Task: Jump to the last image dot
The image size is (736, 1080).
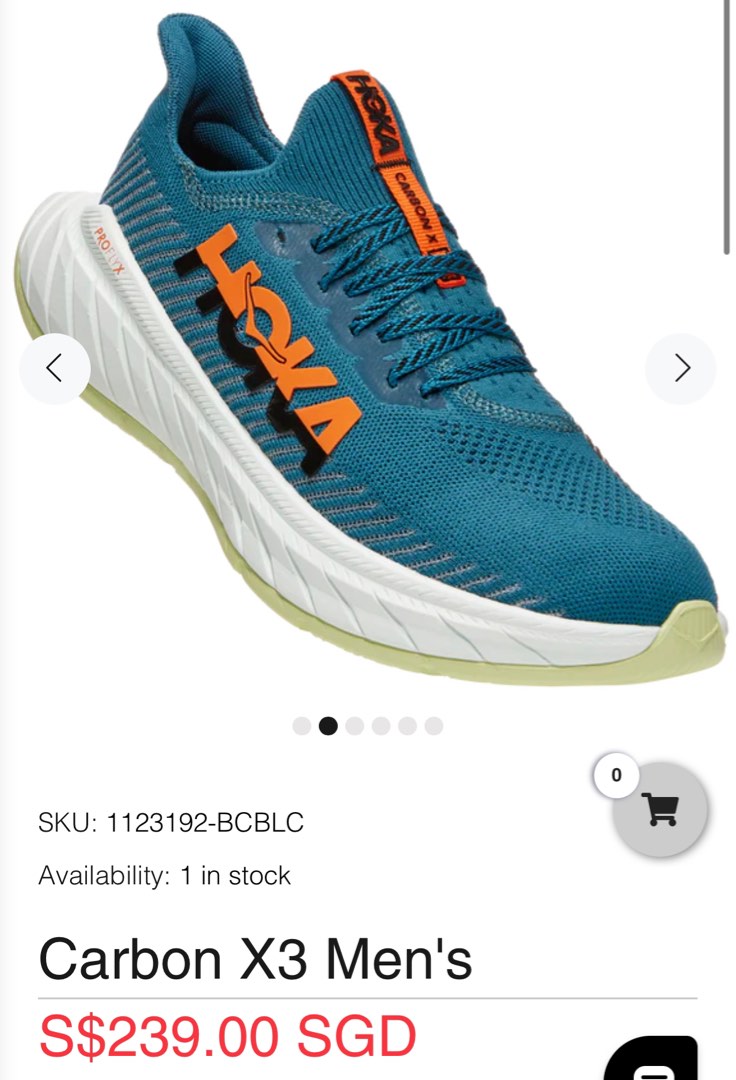Action: [x=433, y=726]
